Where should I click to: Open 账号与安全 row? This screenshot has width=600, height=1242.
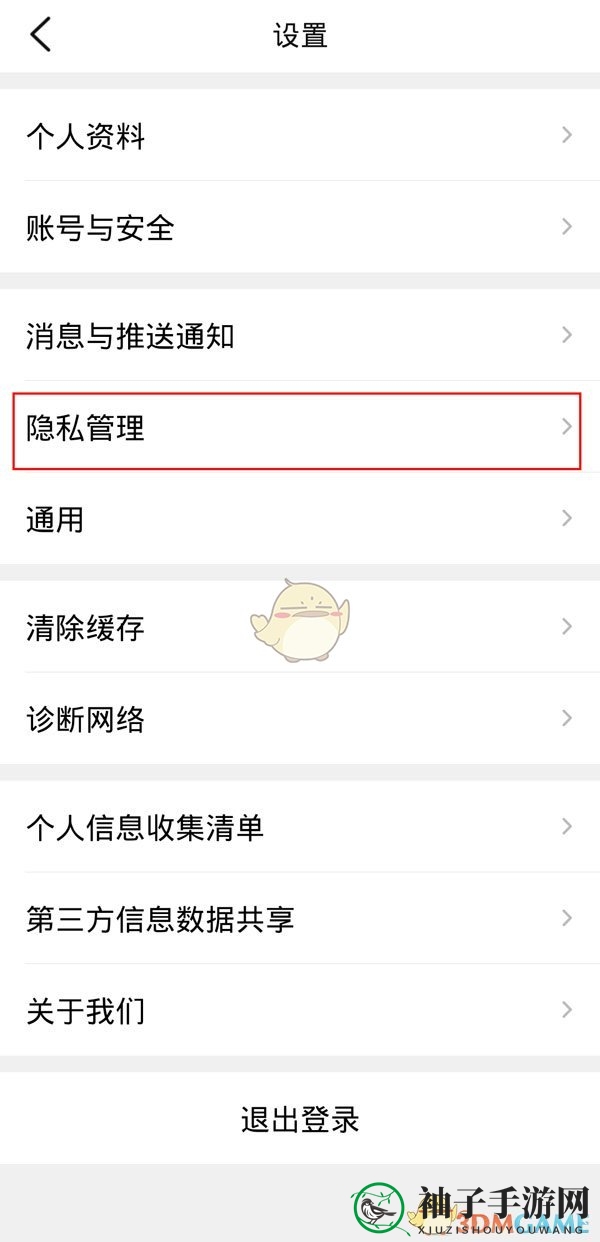(x=300, y=227)
